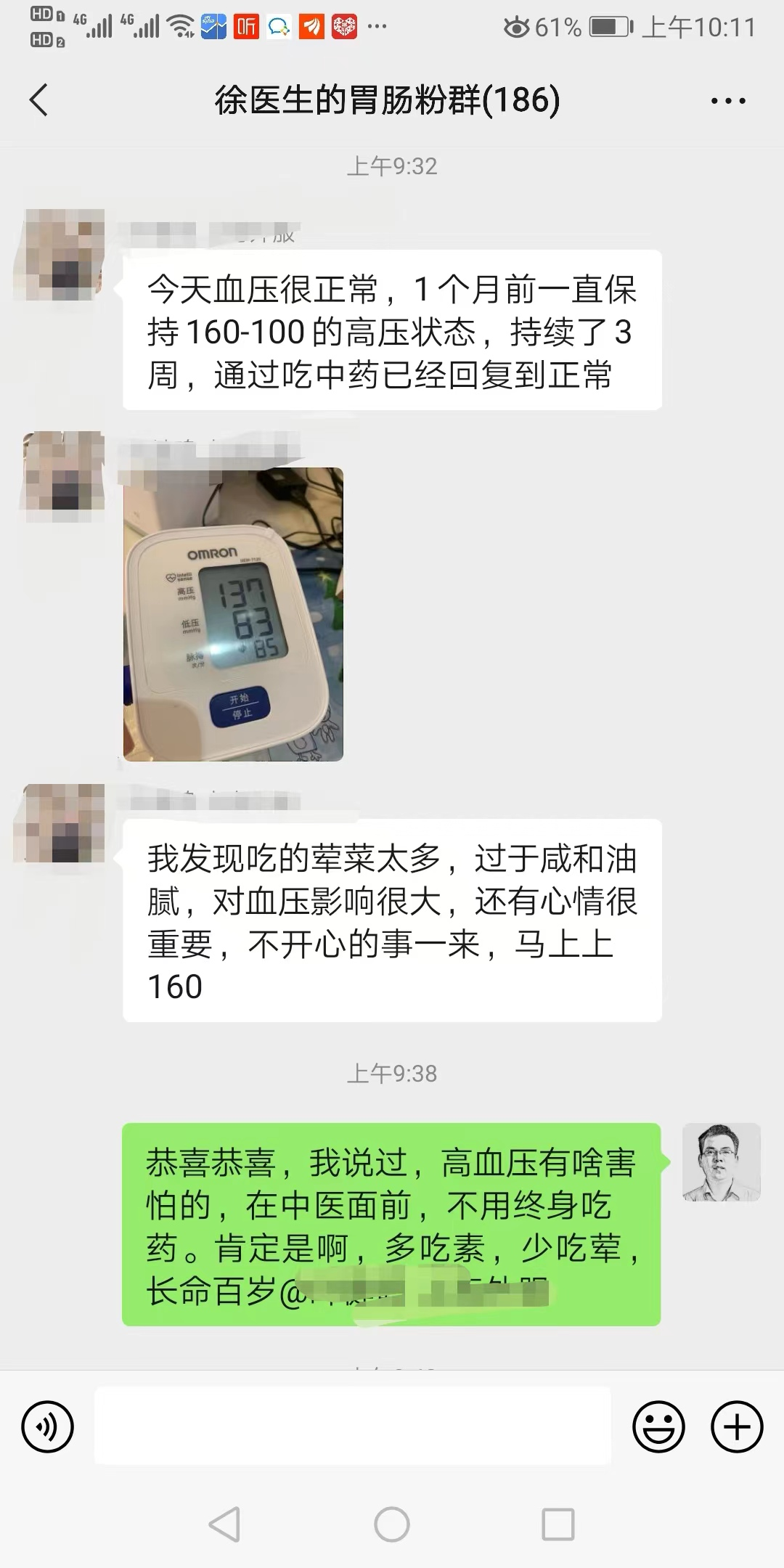The height and width of the screenshot is (1568, 784).
Task: Open the emoji picker
Action: pyautogui.click(x=658, y=1426)
